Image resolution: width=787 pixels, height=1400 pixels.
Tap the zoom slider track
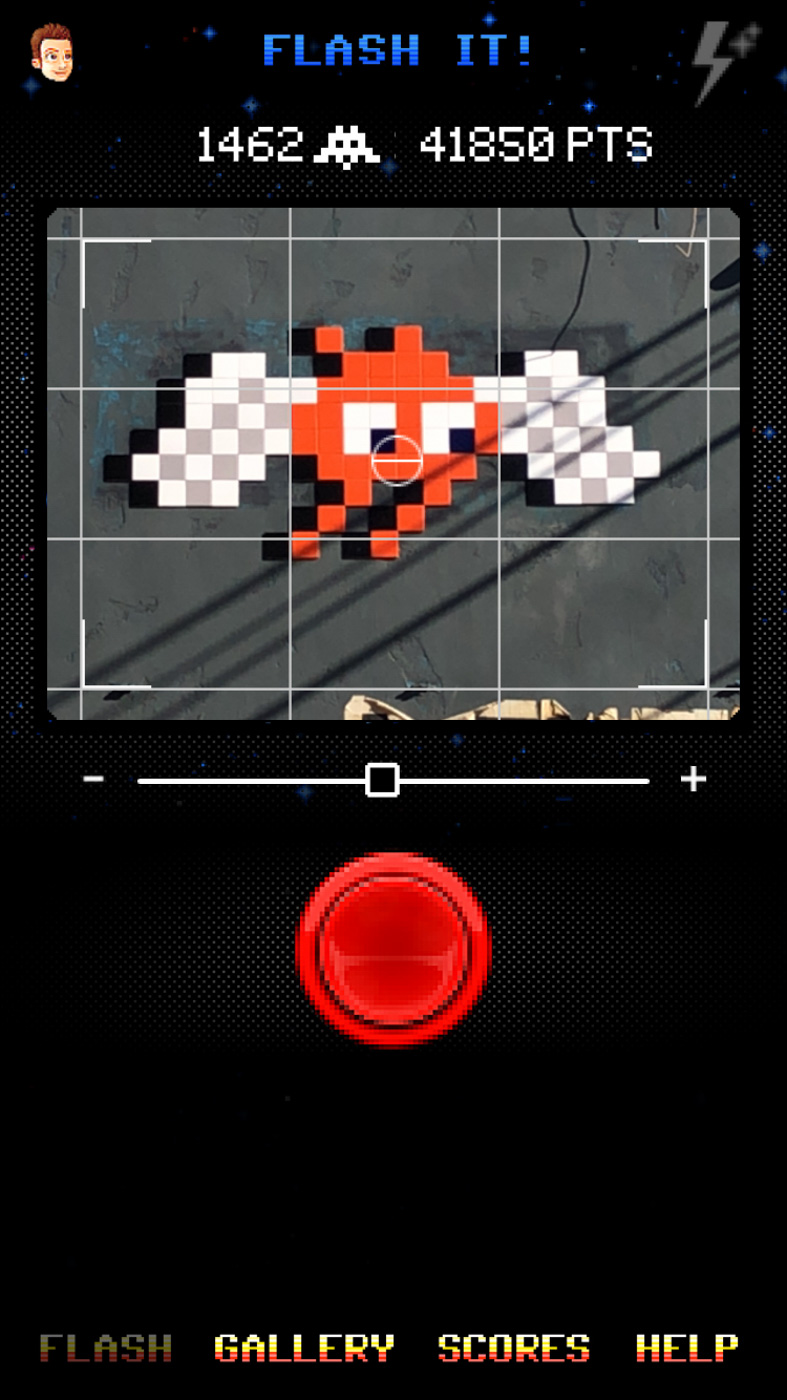click(x=393, y=780)
